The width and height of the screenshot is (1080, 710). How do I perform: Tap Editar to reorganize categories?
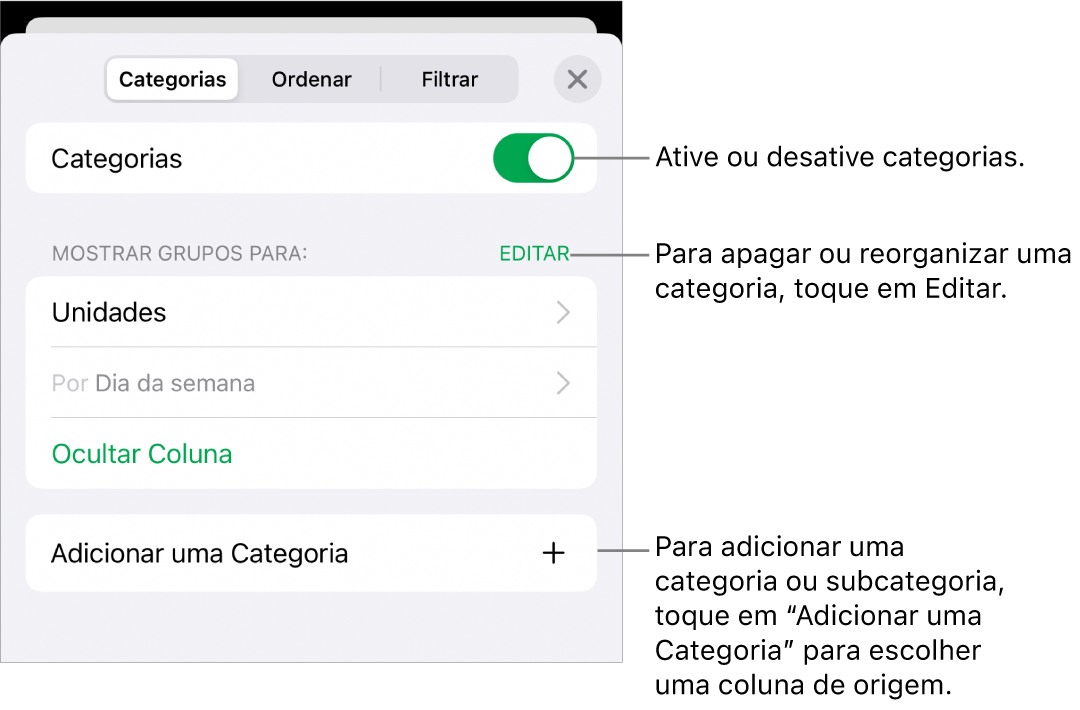coord(534,254)
